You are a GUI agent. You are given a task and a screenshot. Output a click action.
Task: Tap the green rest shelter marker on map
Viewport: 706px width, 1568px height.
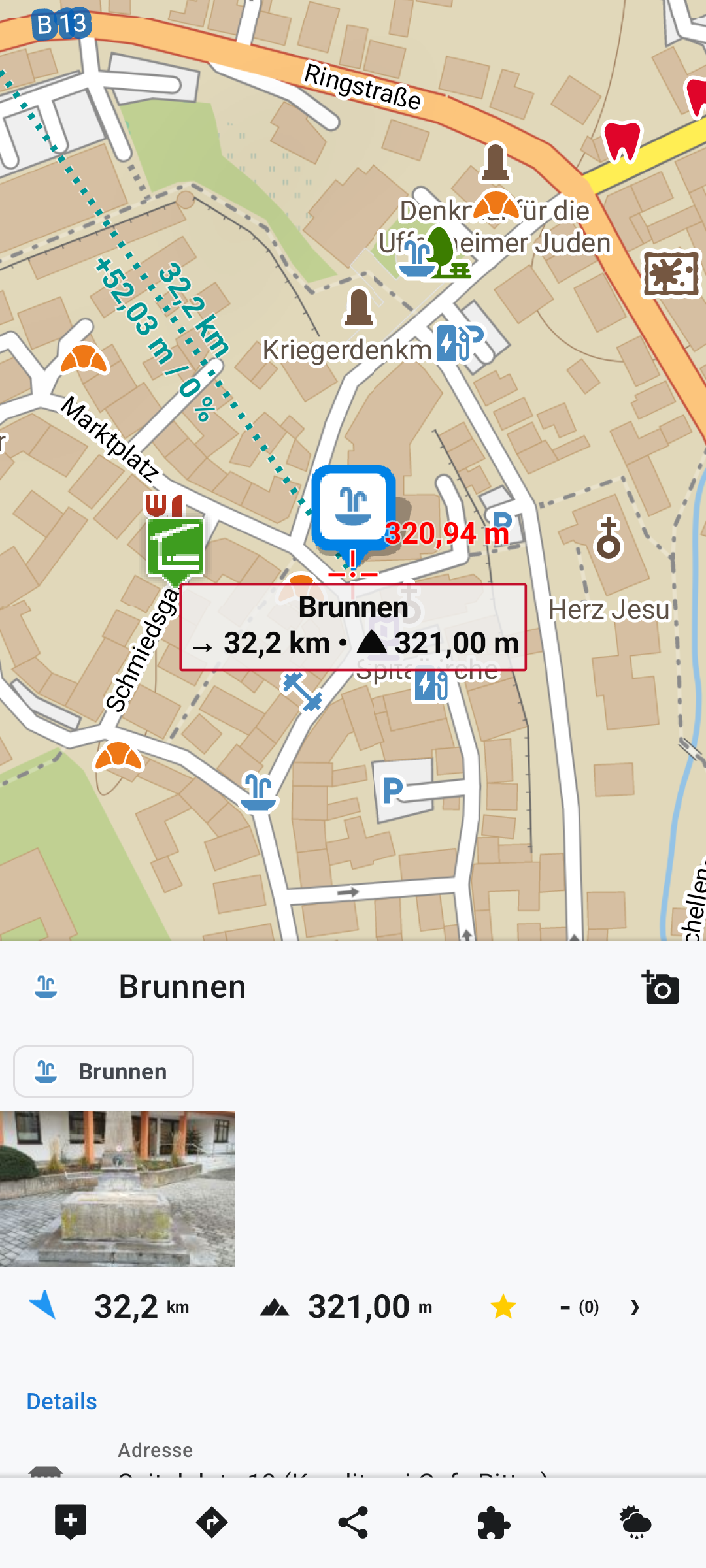pyautogui.click(x=175, y=550)
